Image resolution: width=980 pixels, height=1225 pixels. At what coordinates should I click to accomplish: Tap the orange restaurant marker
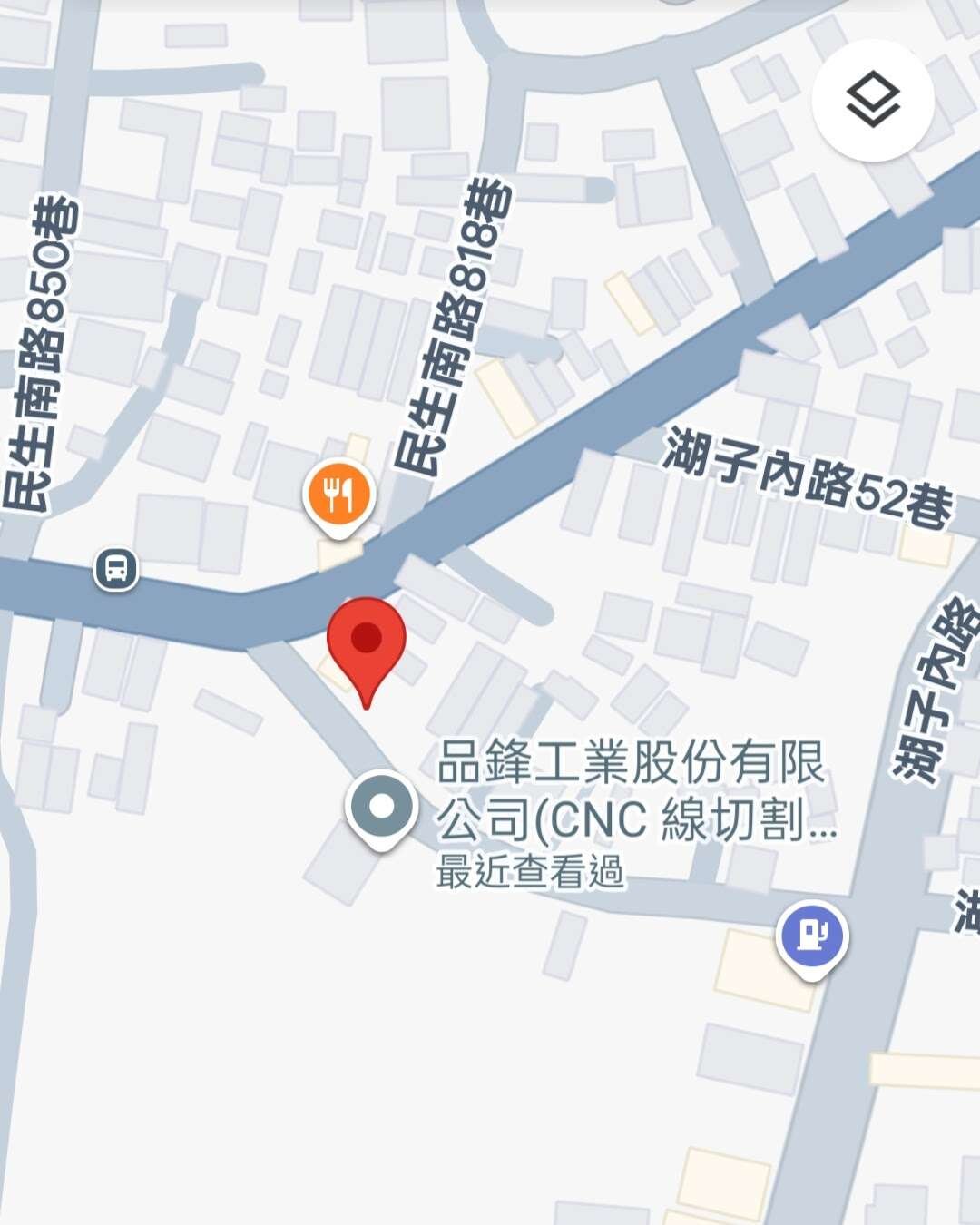(x=338, y=495)
